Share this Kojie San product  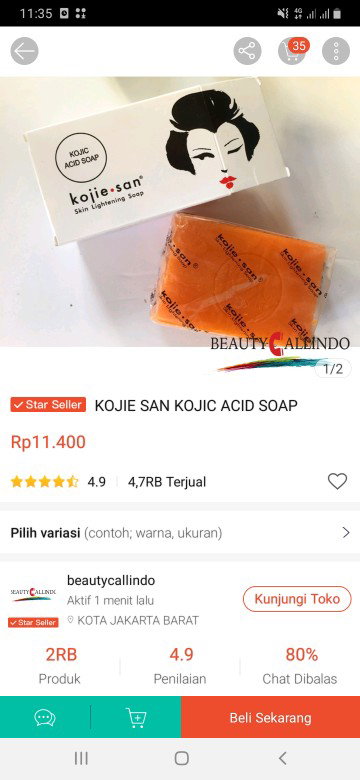tap(247, 51)
